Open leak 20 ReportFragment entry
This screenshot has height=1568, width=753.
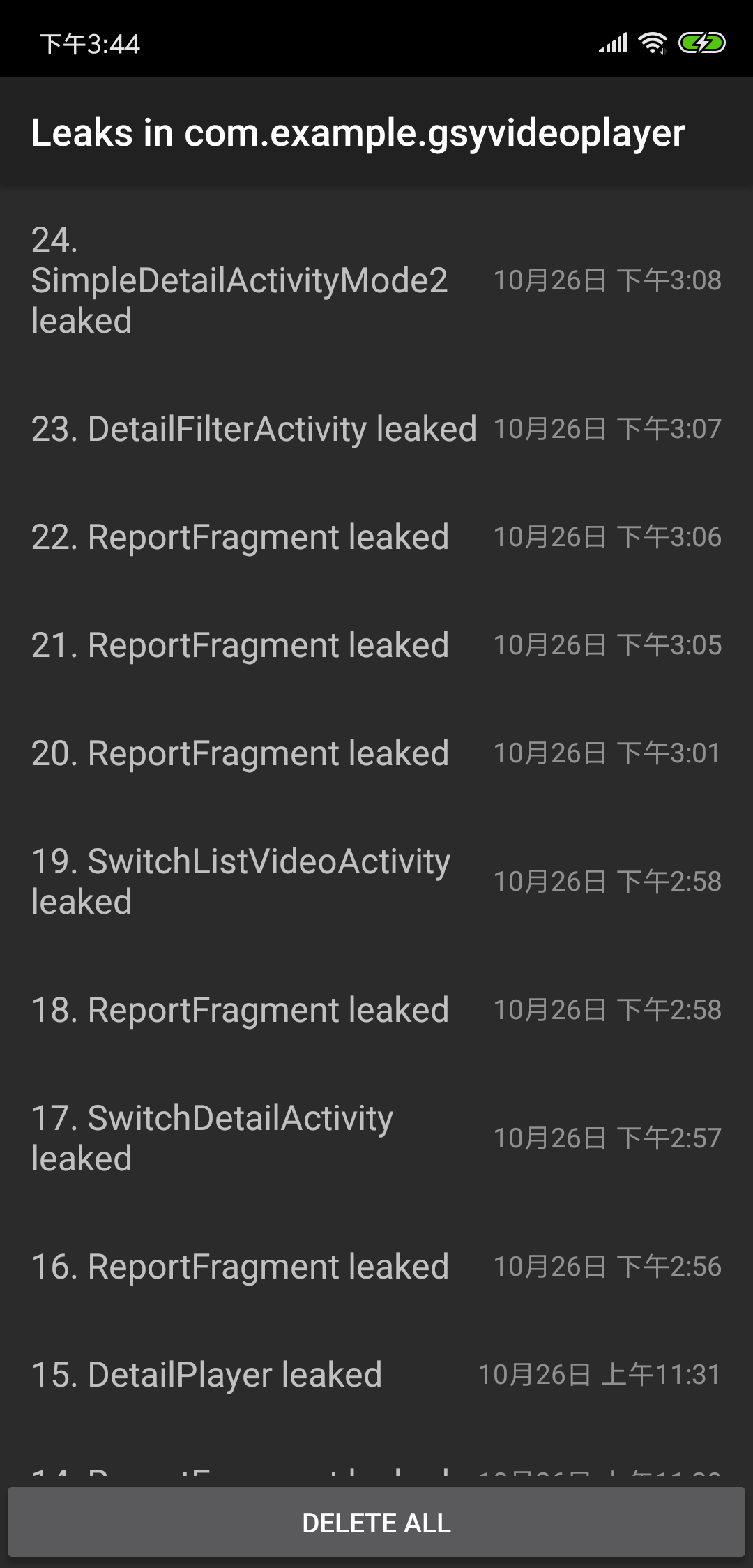(x=376, y=753)
